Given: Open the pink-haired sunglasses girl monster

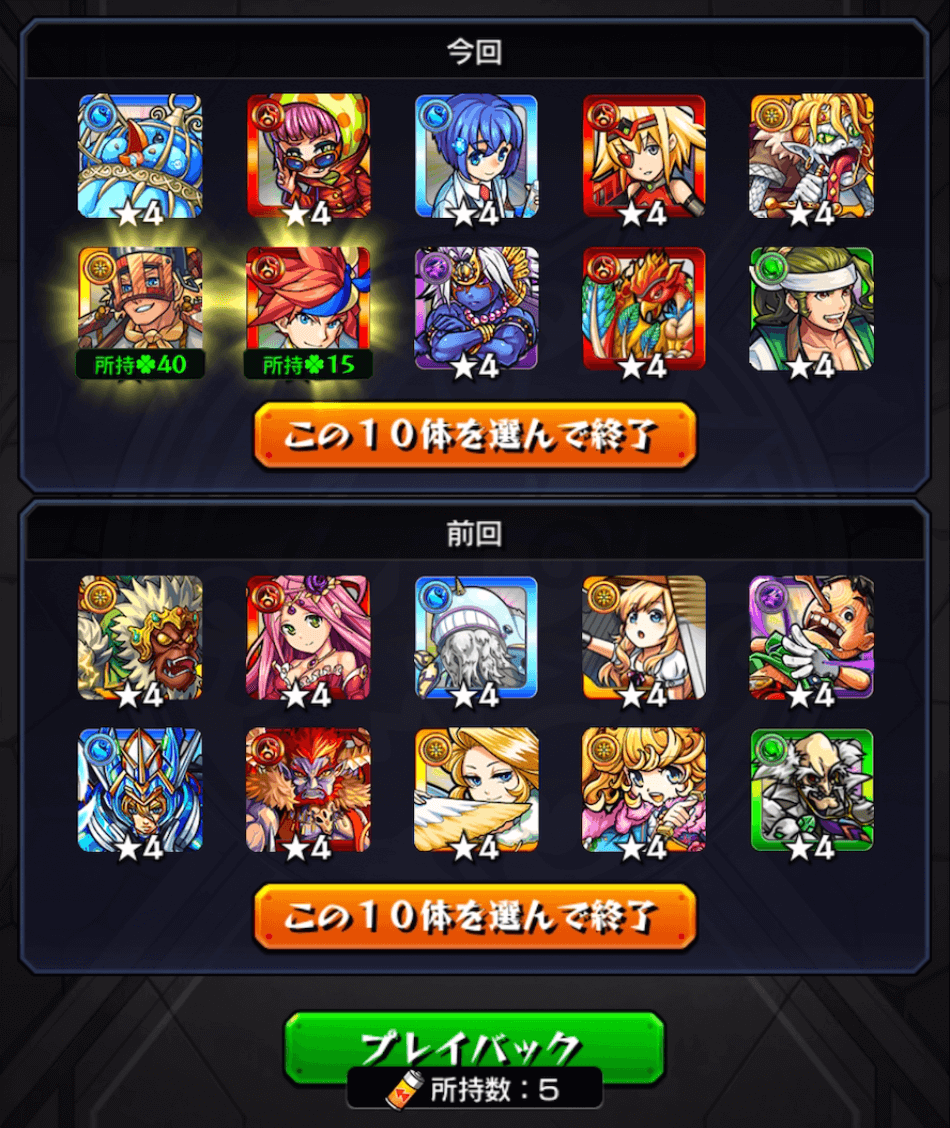Looking at the screenshot, I should point(308,157).
